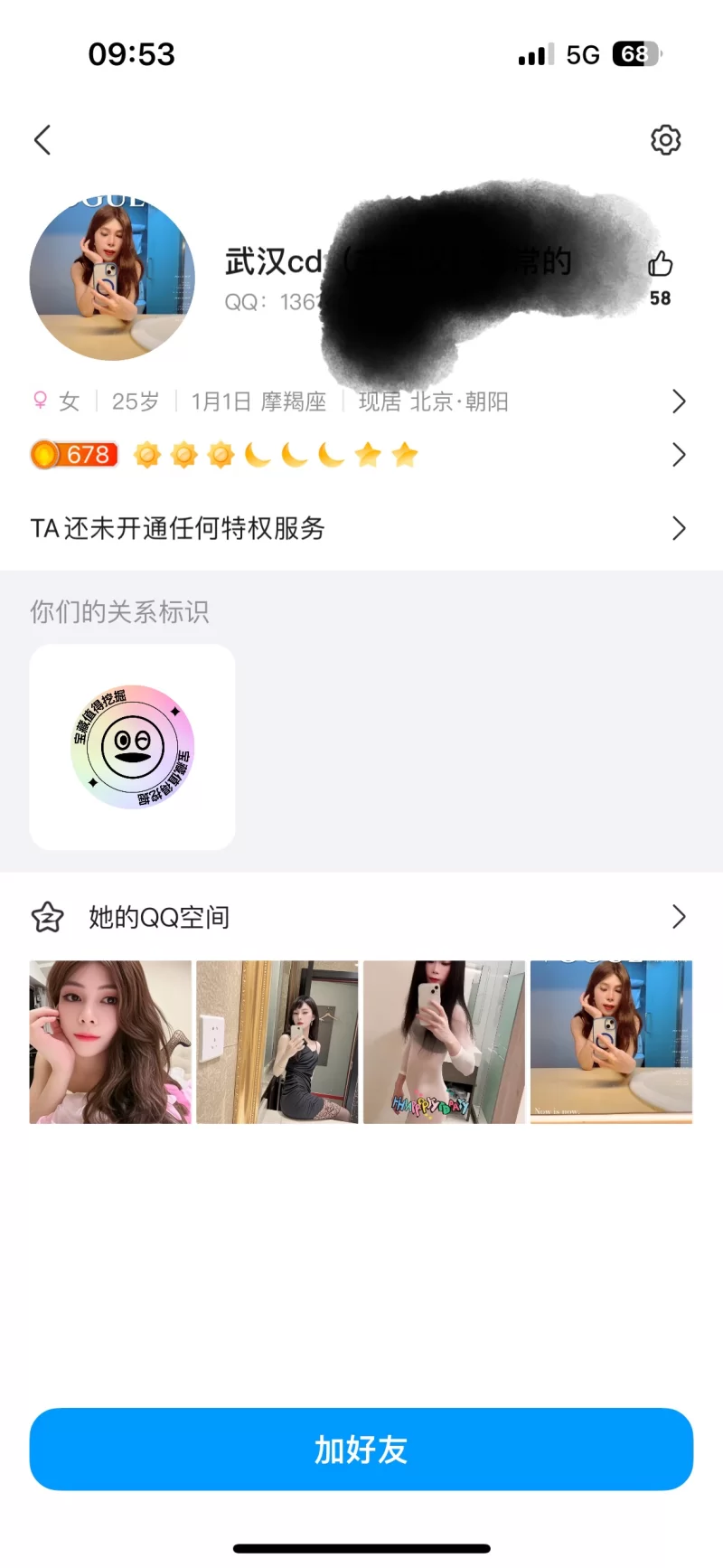This screenshot has width=723, height=1568.
Task: Tap the 5G network status indicator
Action: pos(583,54)
